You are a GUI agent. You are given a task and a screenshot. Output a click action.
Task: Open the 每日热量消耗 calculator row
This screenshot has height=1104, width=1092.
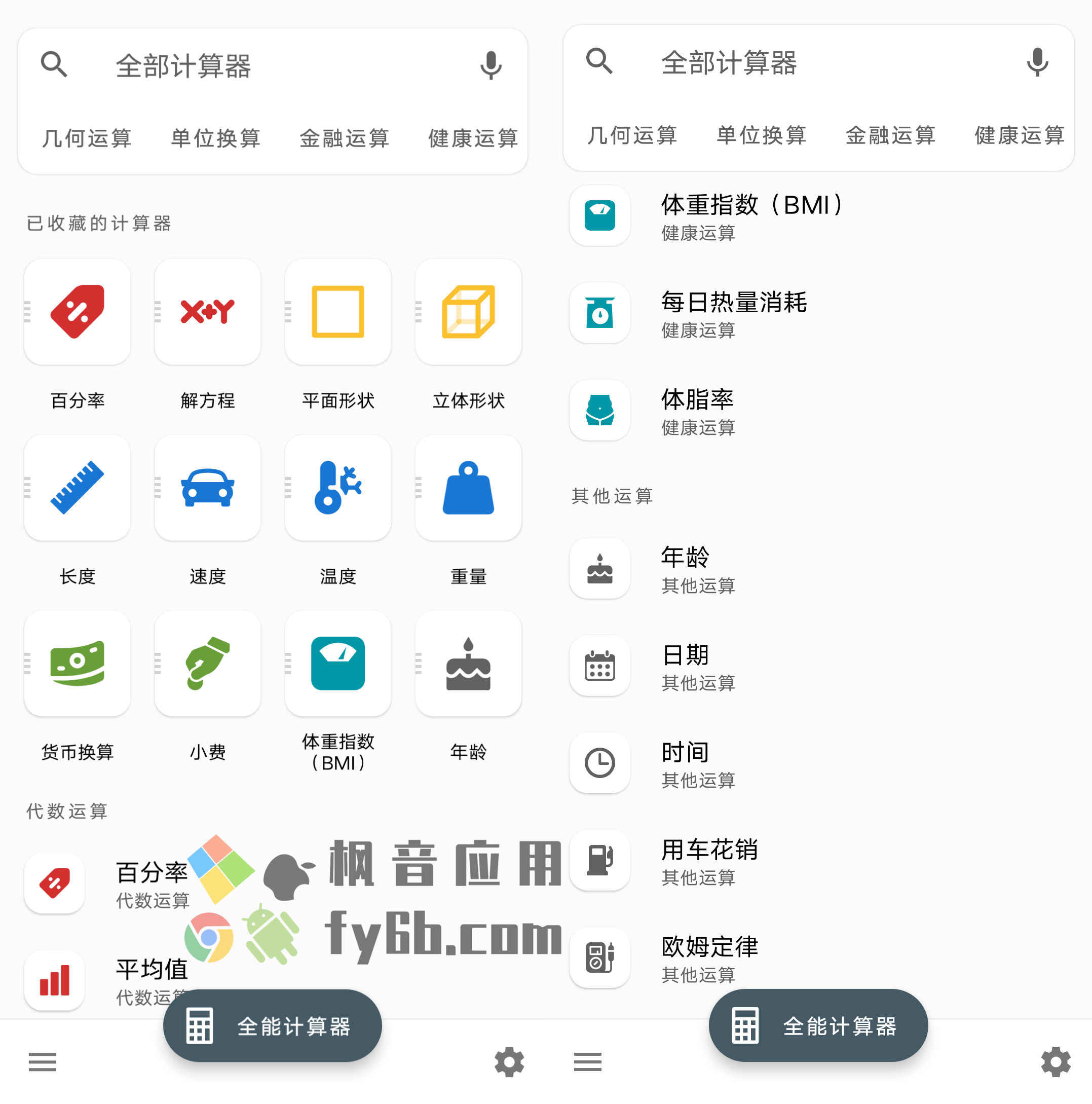pos(733,313)
